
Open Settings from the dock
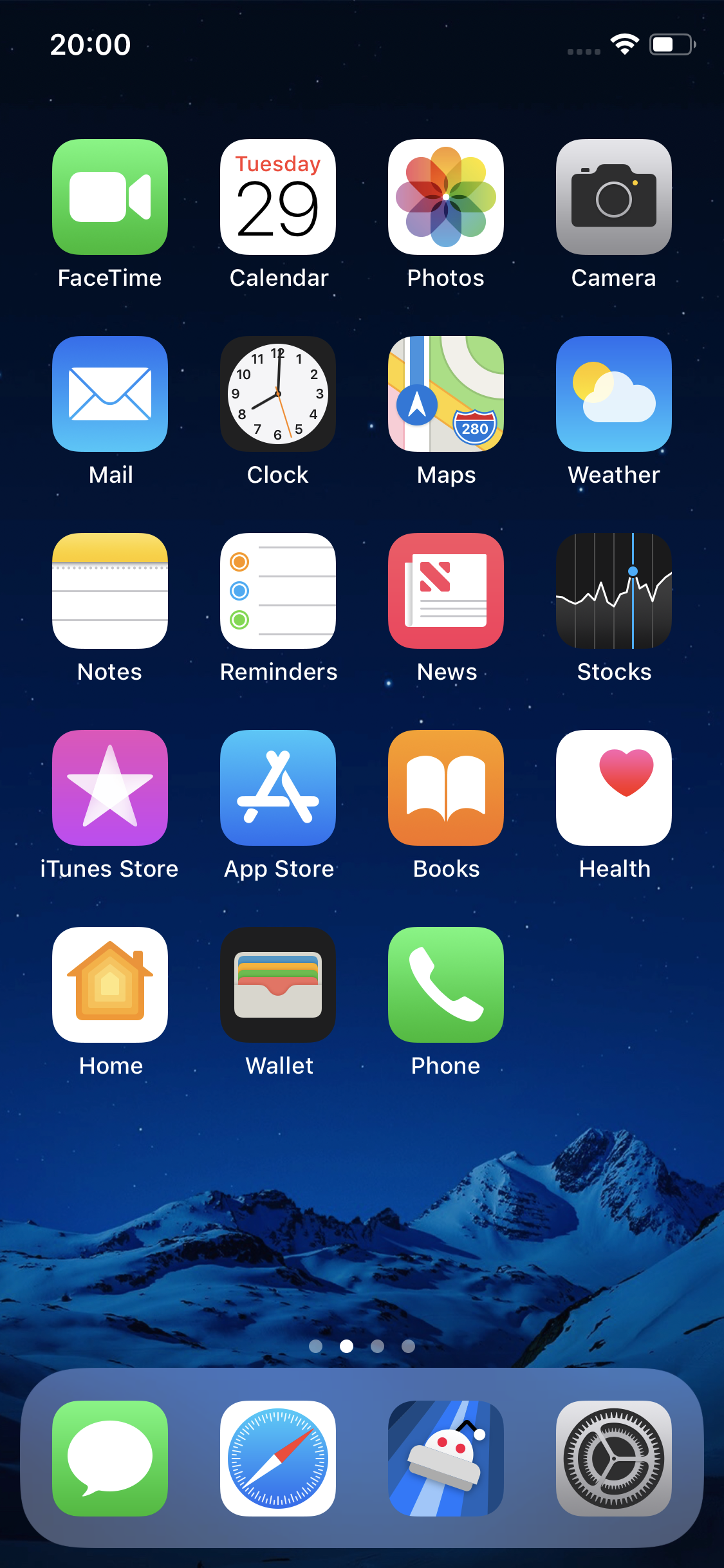(x=614, y=1459)
